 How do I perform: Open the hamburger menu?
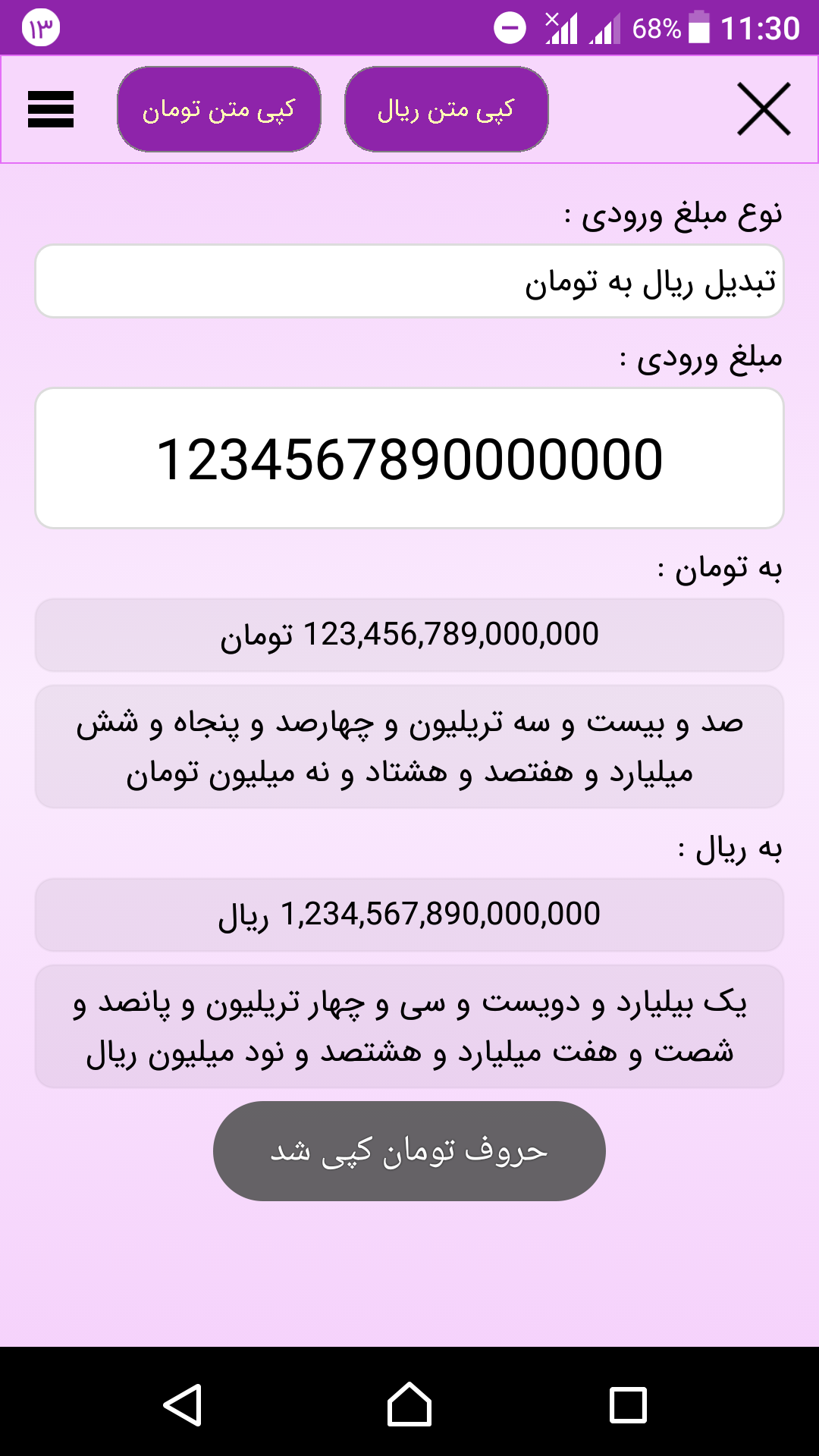(x=50, y=109)
